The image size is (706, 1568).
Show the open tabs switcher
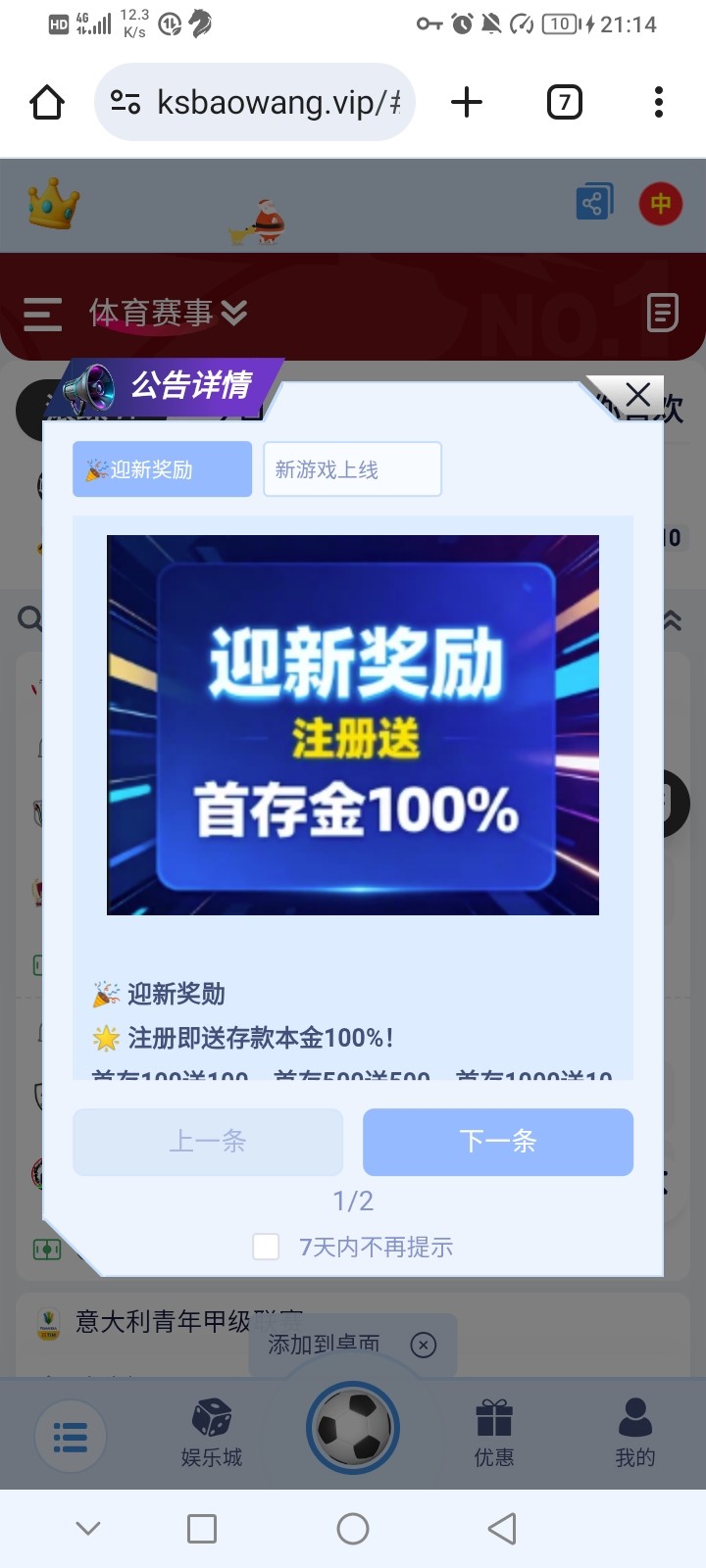tap(564, 102)
